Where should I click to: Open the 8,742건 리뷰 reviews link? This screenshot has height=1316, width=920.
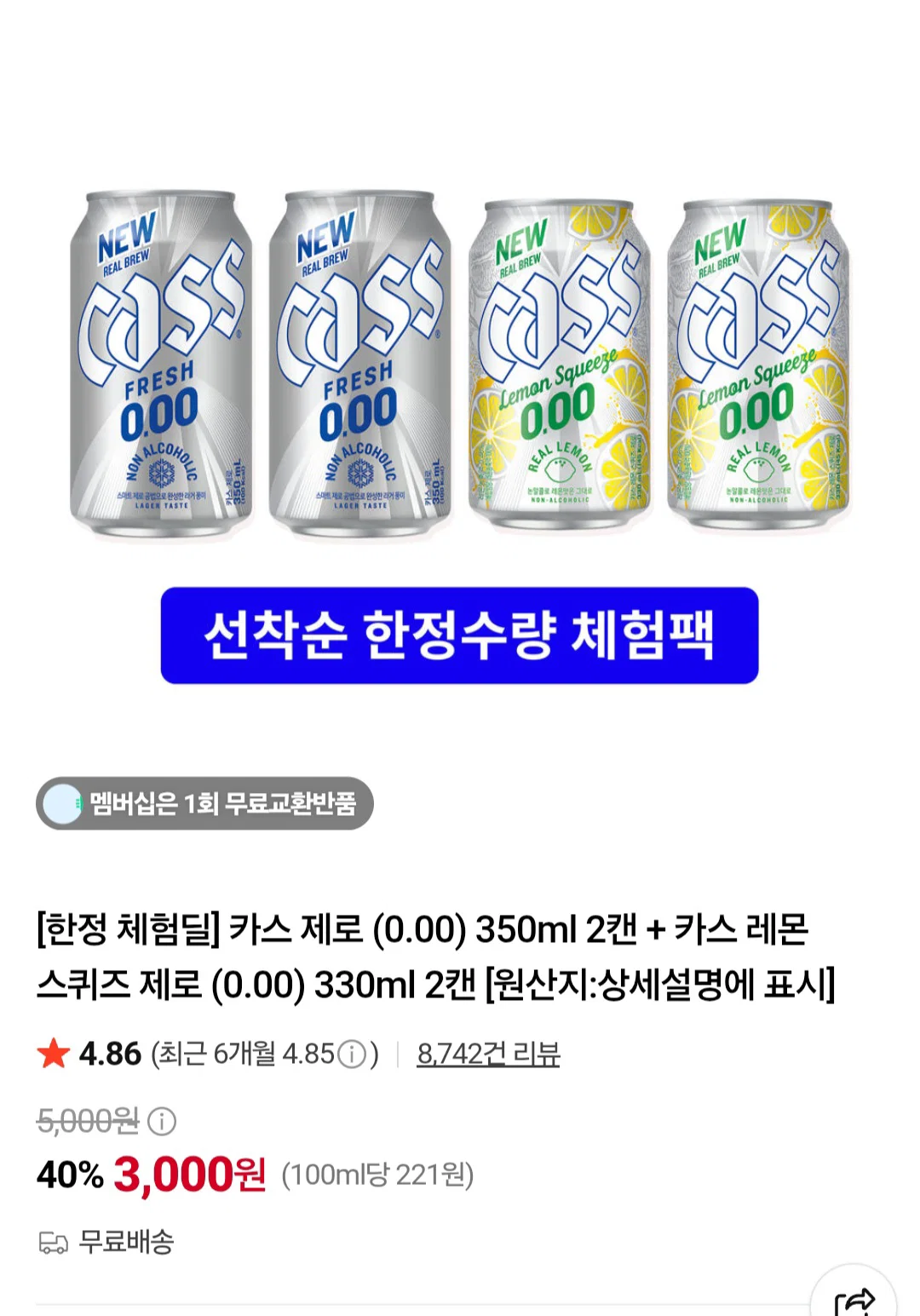[488, 1054]
